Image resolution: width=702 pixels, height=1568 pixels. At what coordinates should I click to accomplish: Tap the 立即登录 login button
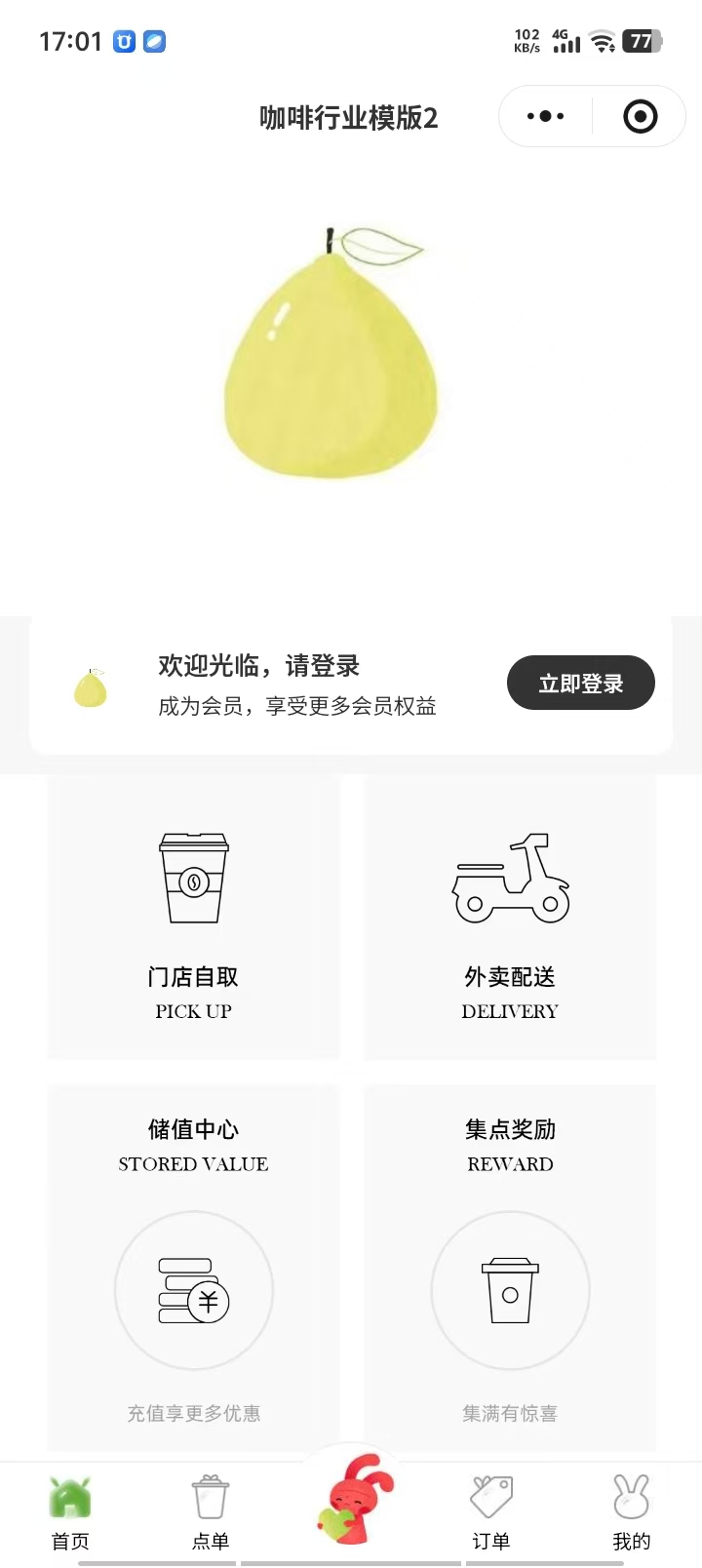point(580,684)
